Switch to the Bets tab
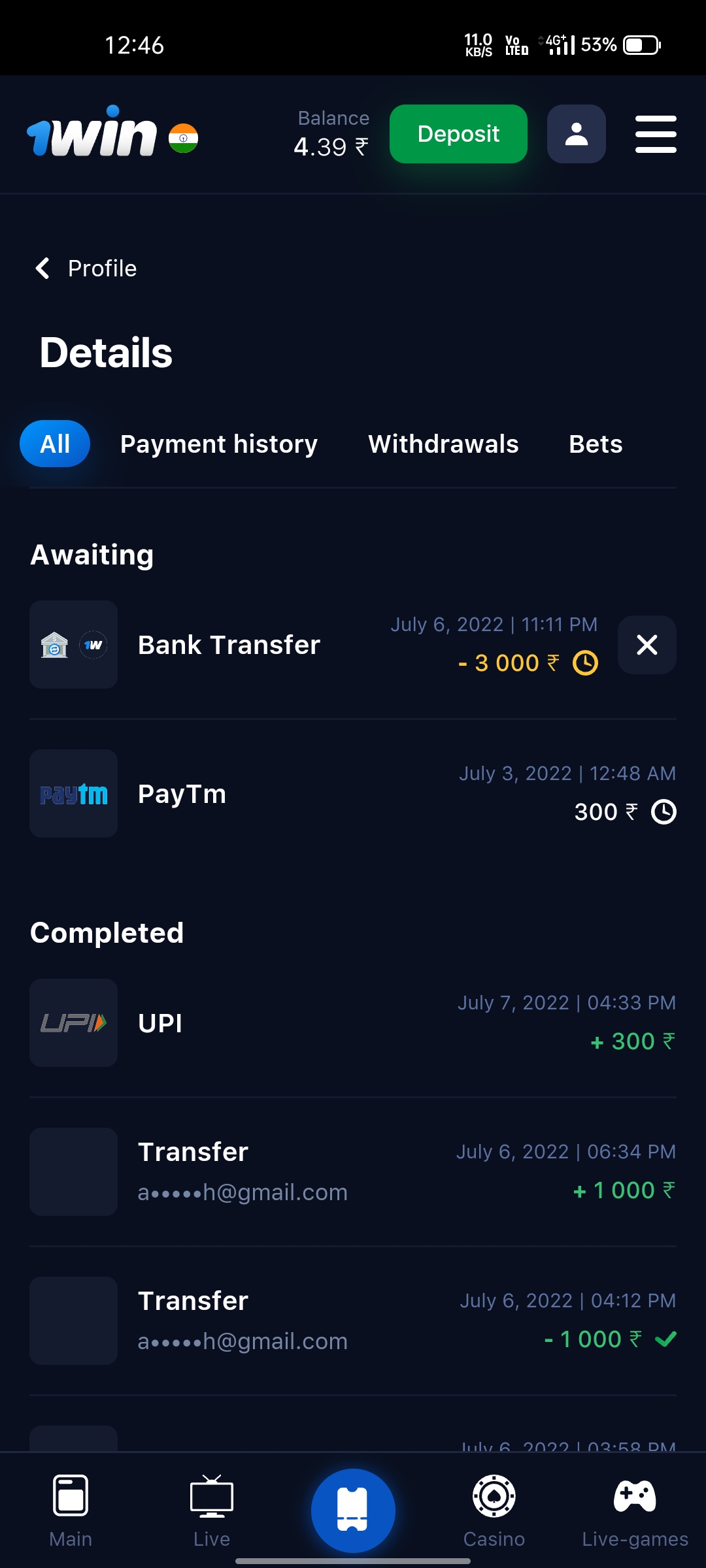Screen dimensions: 706x1568 pyautogui.click(x=596, y=444)
